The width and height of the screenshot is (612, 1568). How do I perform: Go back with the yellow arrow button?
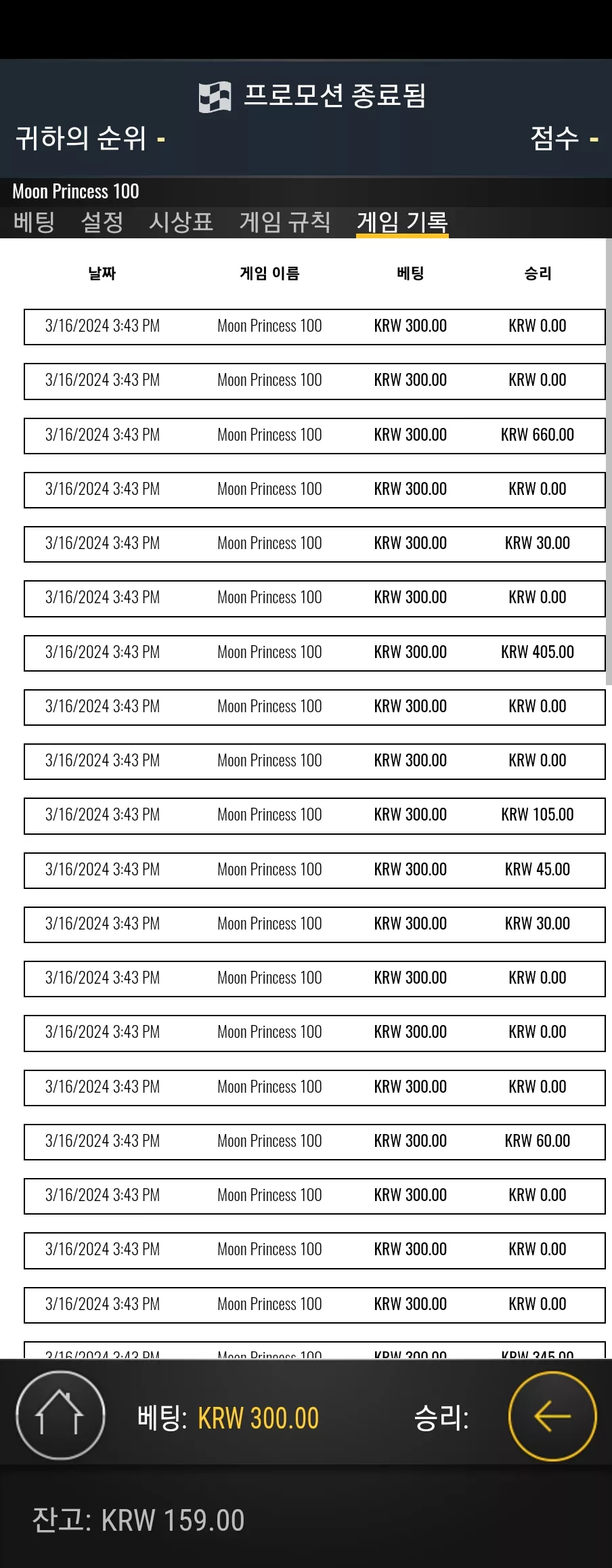552,1416
